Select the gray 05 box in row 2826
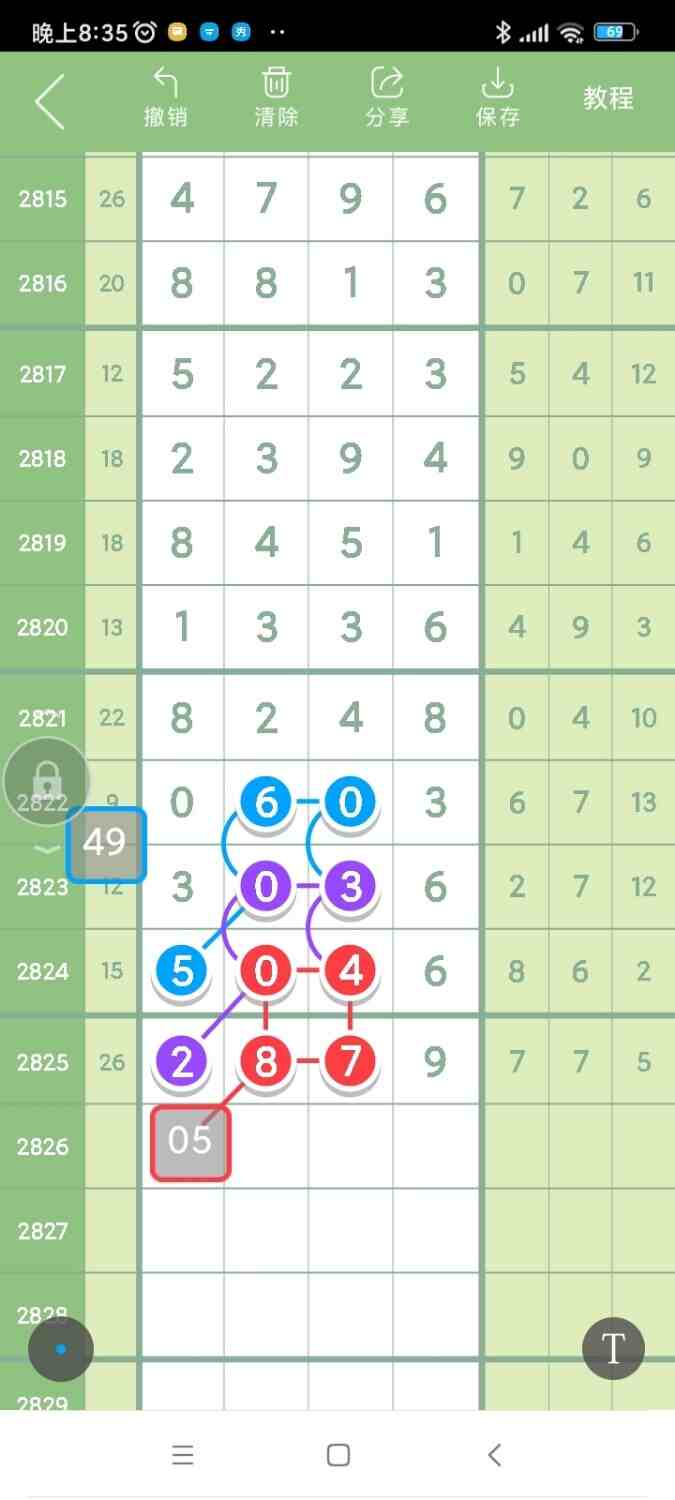 click(190, 1141)
